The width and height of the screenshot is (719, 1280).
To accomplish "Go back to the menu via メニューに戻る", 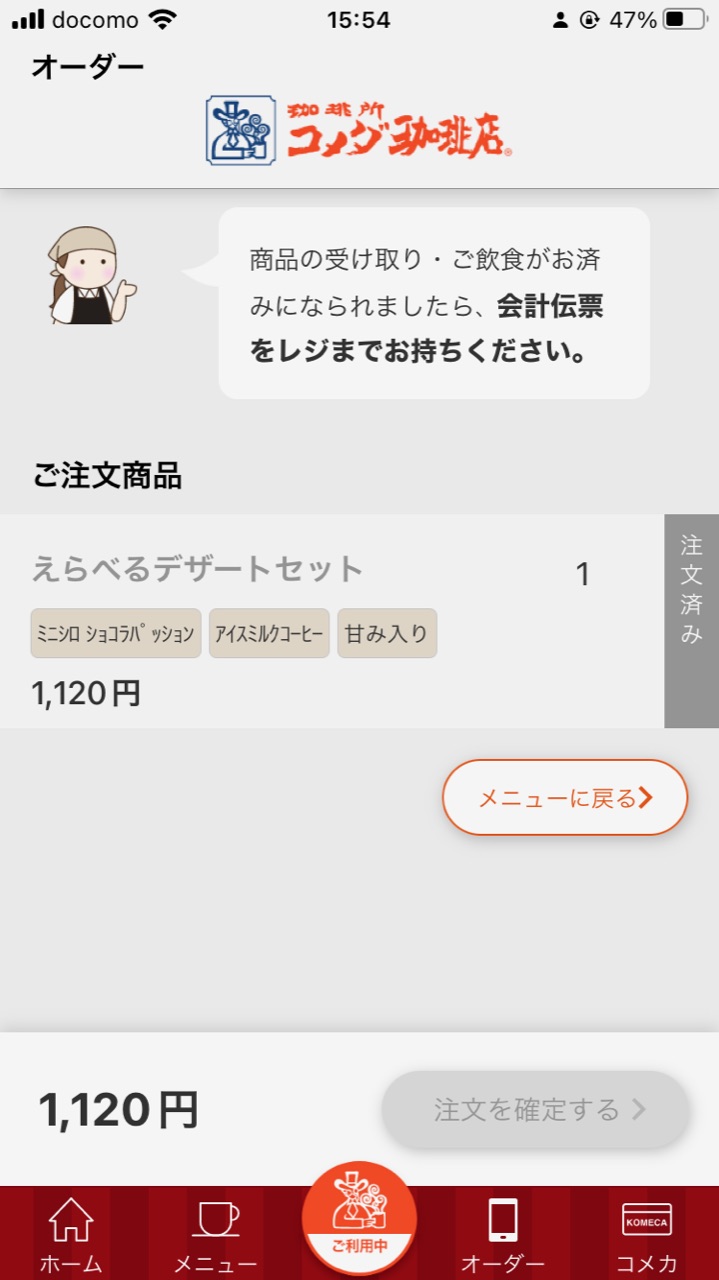I will point(565,797).
